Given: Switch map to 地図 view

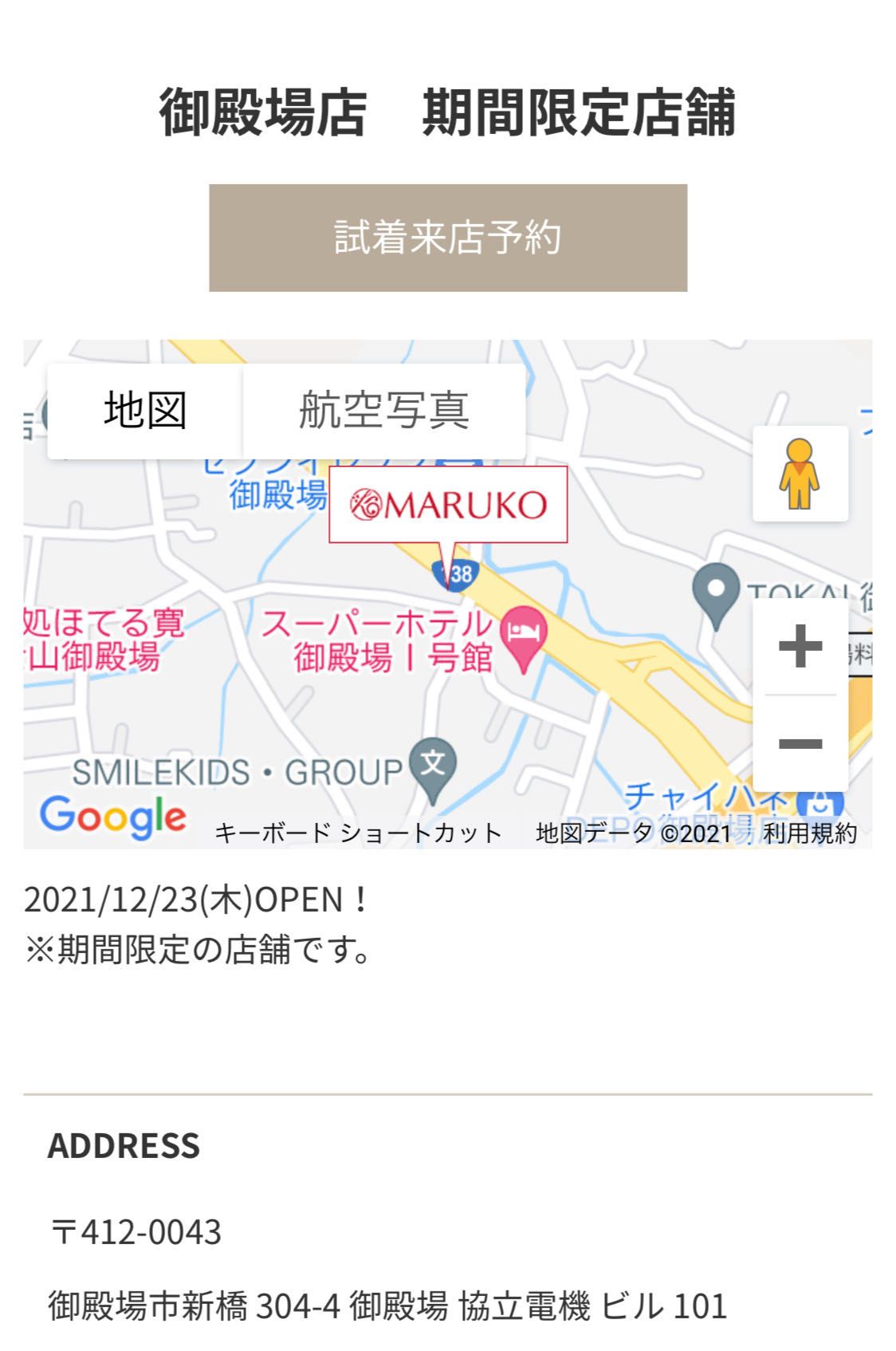Looking at the screenshot, I should 145,411.
